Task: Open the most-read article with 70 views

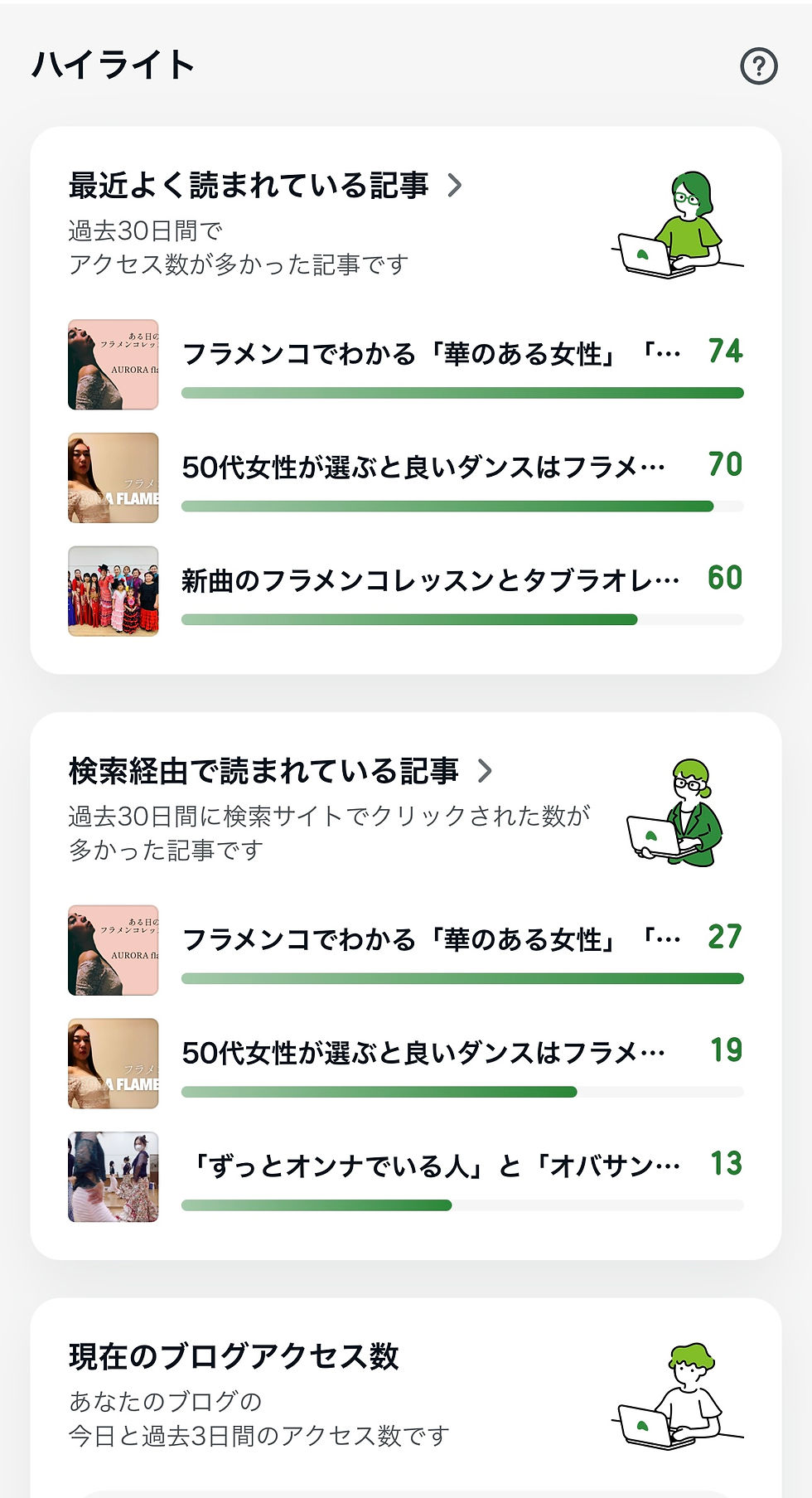Action: [423, 468]
